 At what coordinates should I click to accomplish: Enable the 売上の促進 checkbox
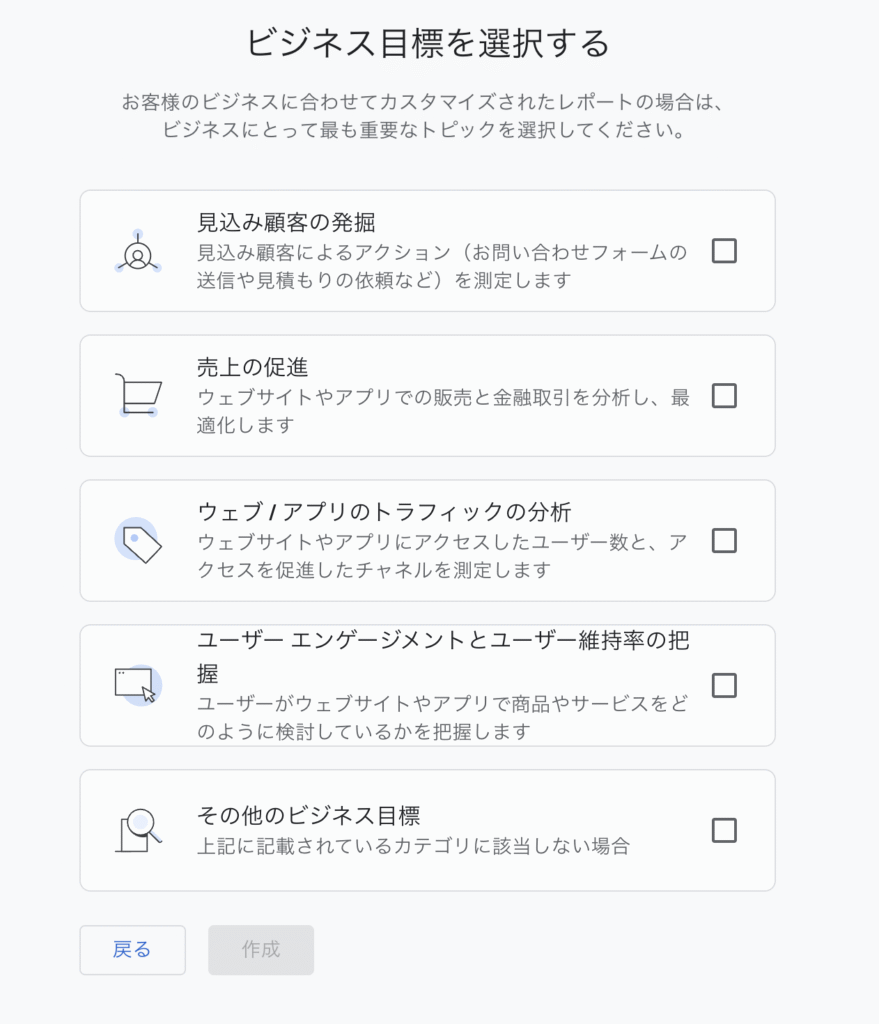723,396
